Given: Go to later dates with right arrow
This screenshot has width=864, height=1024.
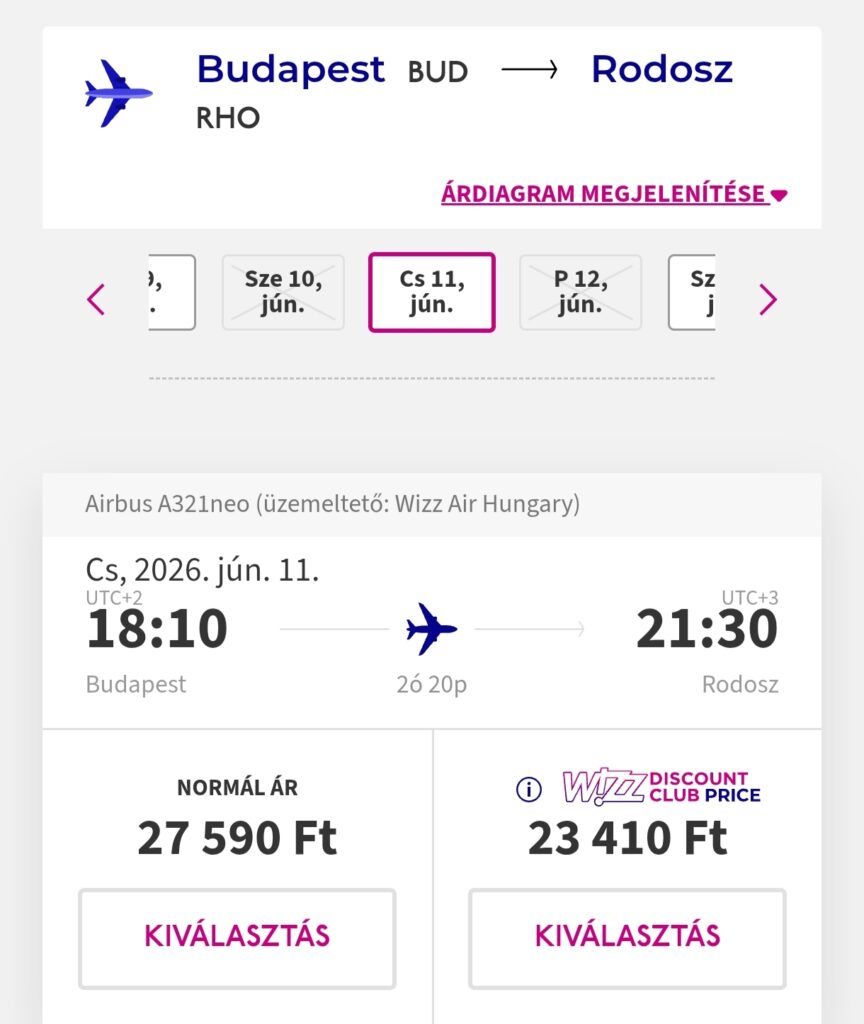Looking at the screenshot, I should pyautogui.click(x=767, y=299).
